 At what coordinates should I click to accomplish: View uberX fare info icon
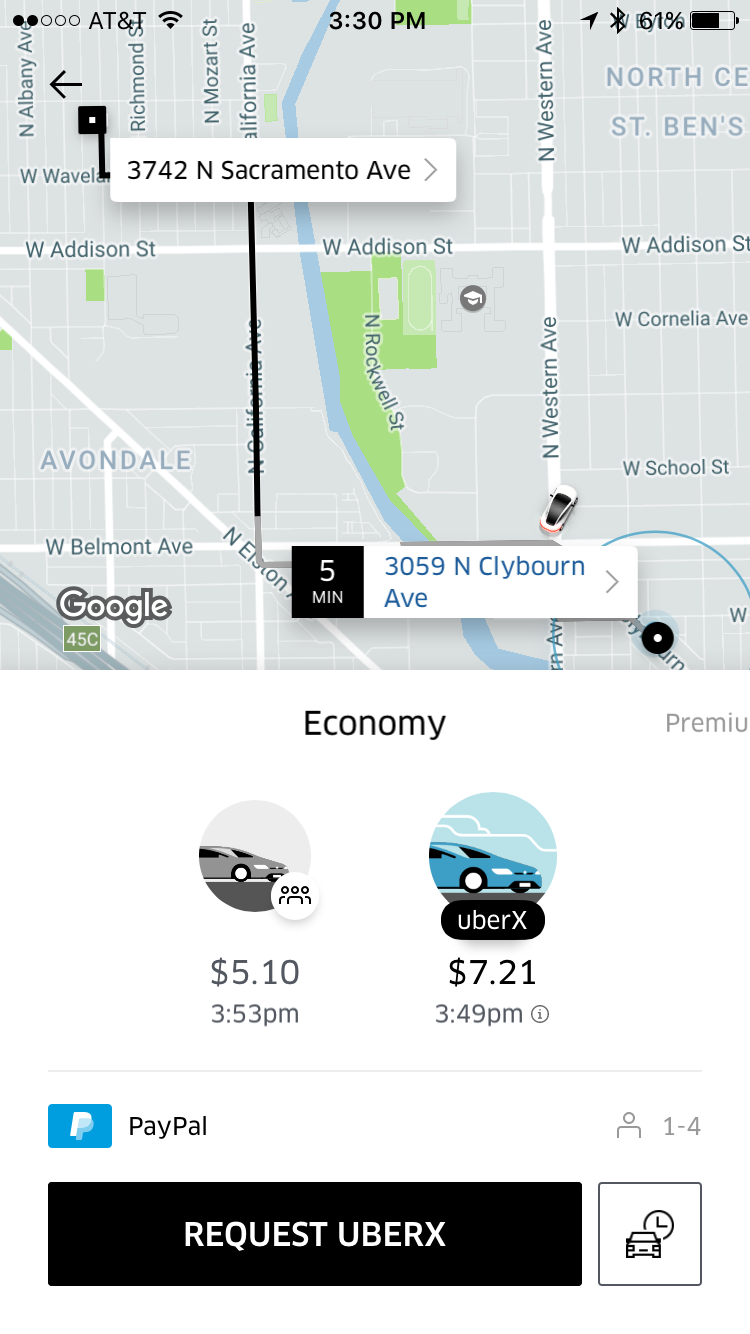click(x=540, y=1014)
